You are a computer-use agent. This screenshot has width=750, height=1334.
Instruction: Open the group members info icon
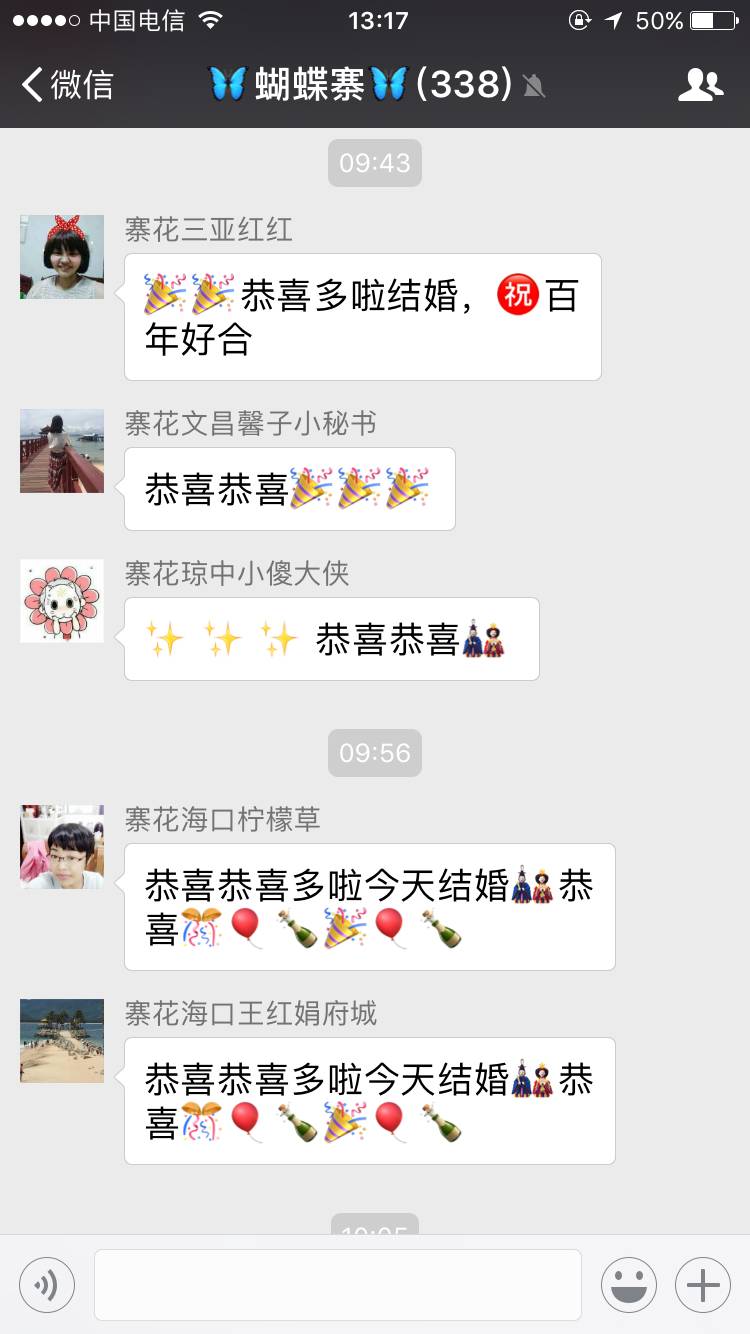click(700, 85)
